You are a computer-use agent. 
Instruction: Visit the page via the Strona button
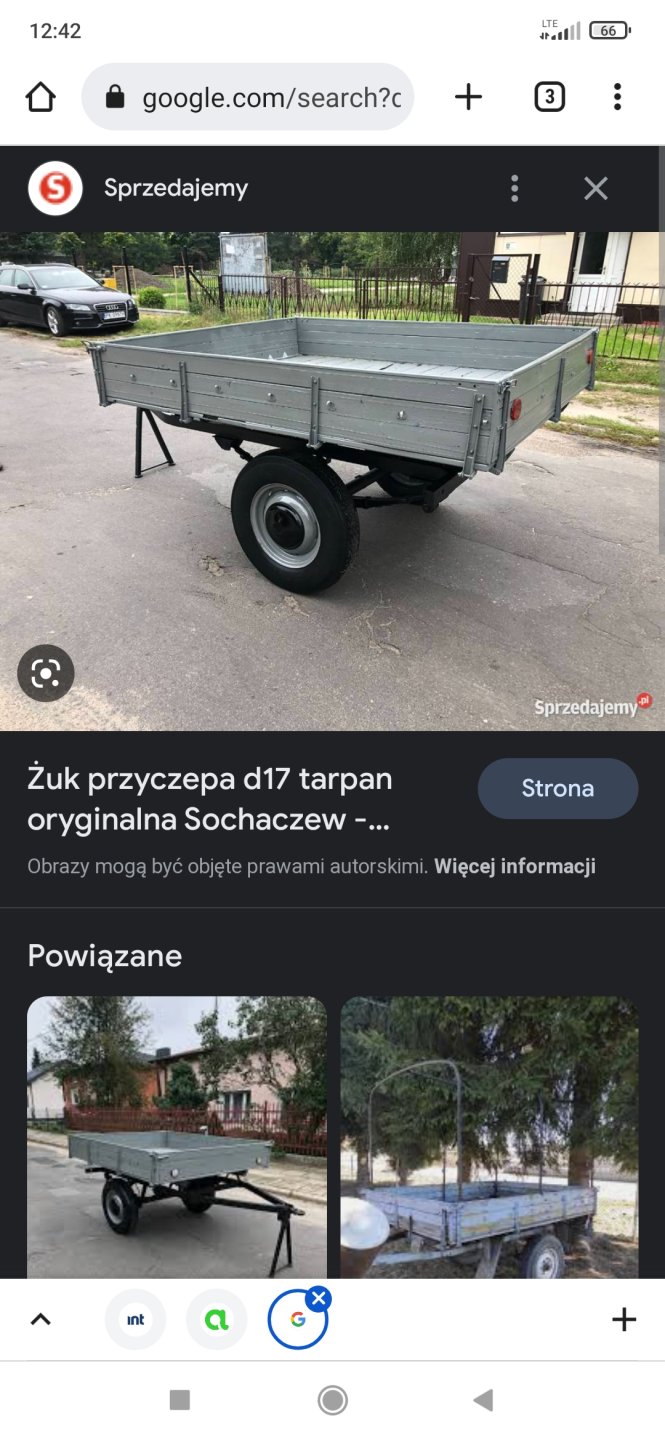point(557,788)
